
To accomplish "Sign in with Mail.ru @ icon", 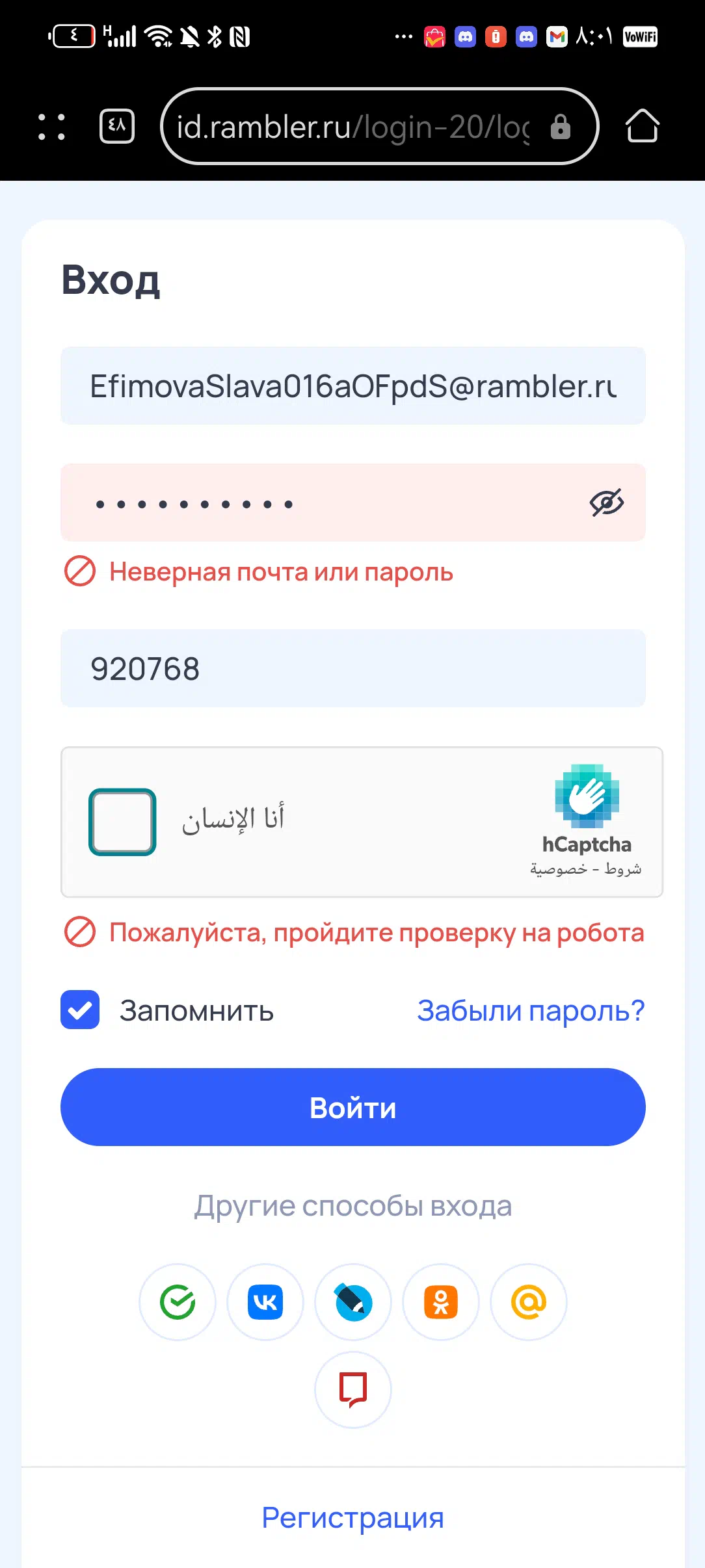I will click(x=529, y=1302).
